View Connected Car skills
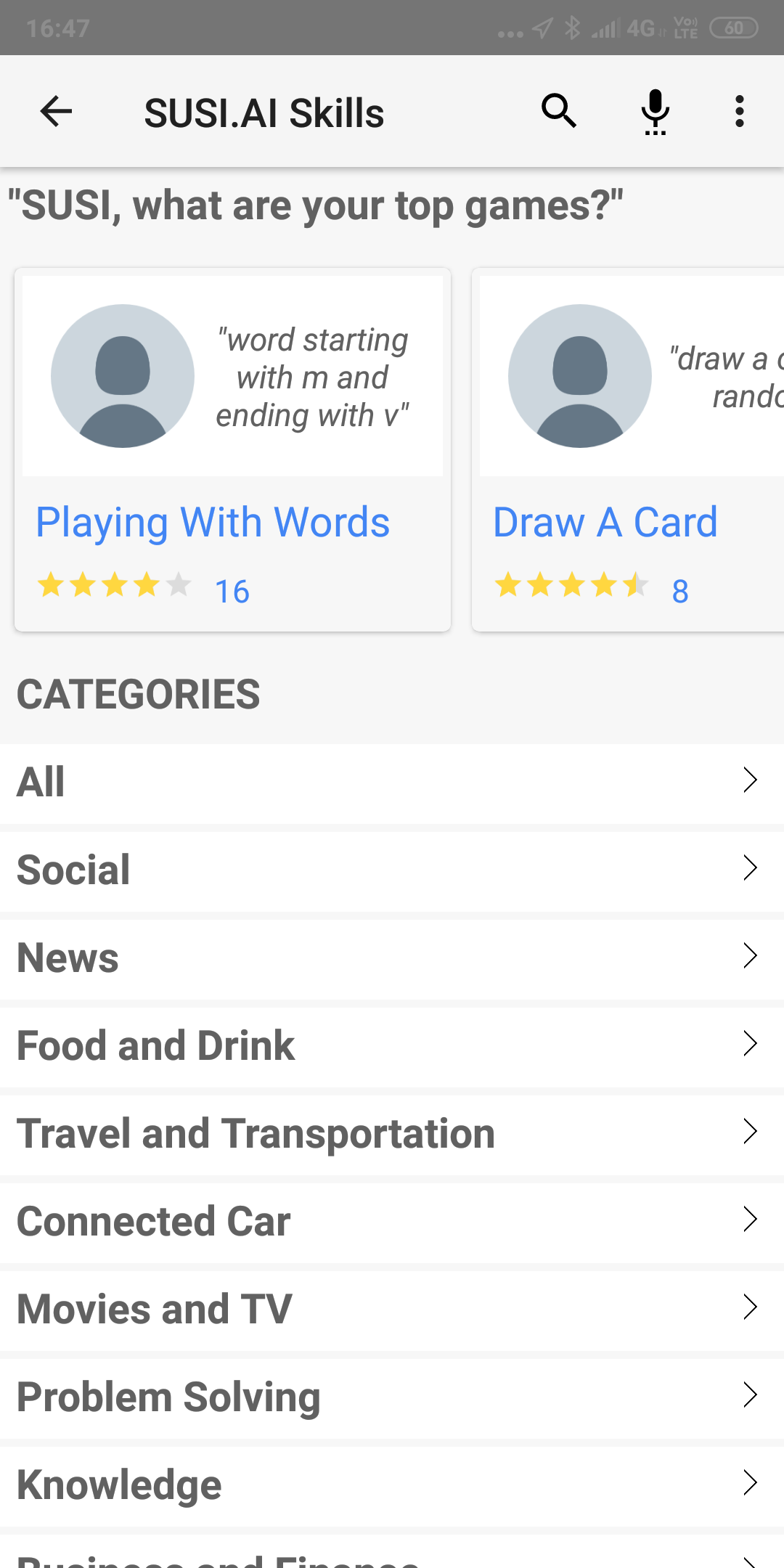The width and height of the screenshot is (784, 1568). tap(392, 1222)
